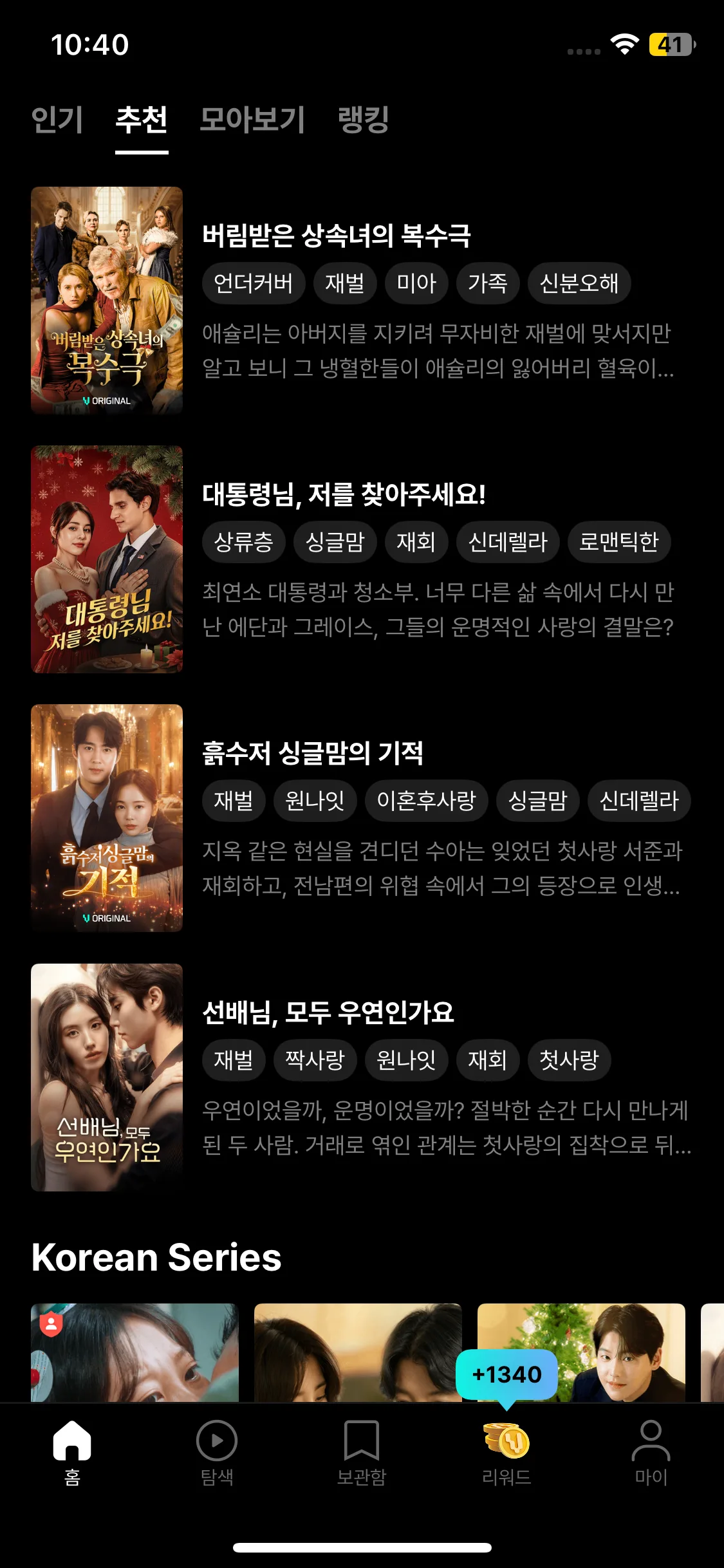Tap the 로맨틱한 tag chip
Screen dimensions: 724x1568
click(x=618, y=542)
